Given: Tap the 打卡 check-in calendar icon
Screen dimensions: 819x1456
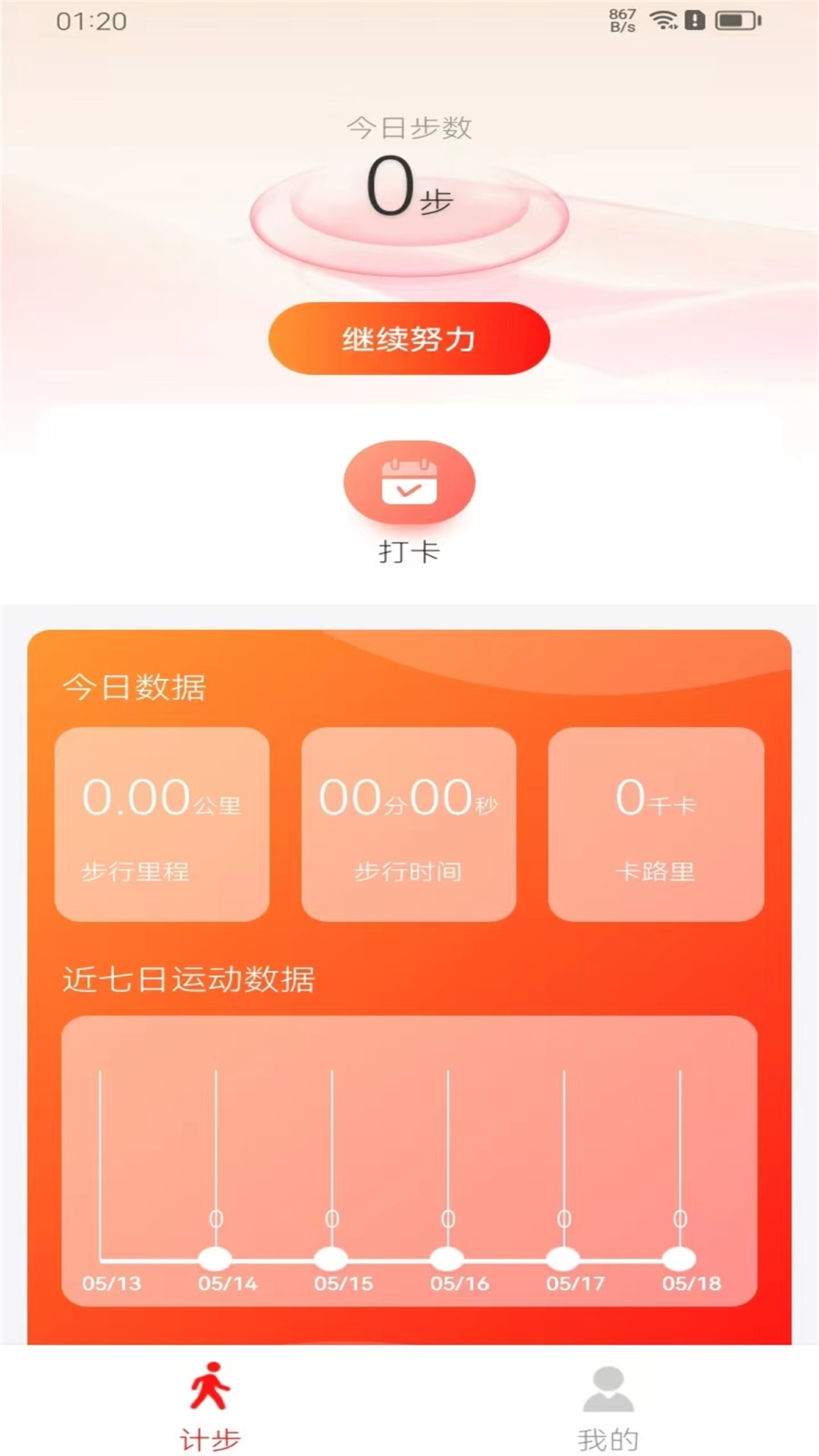Looking at the screenshot, I should click(409, 482).
